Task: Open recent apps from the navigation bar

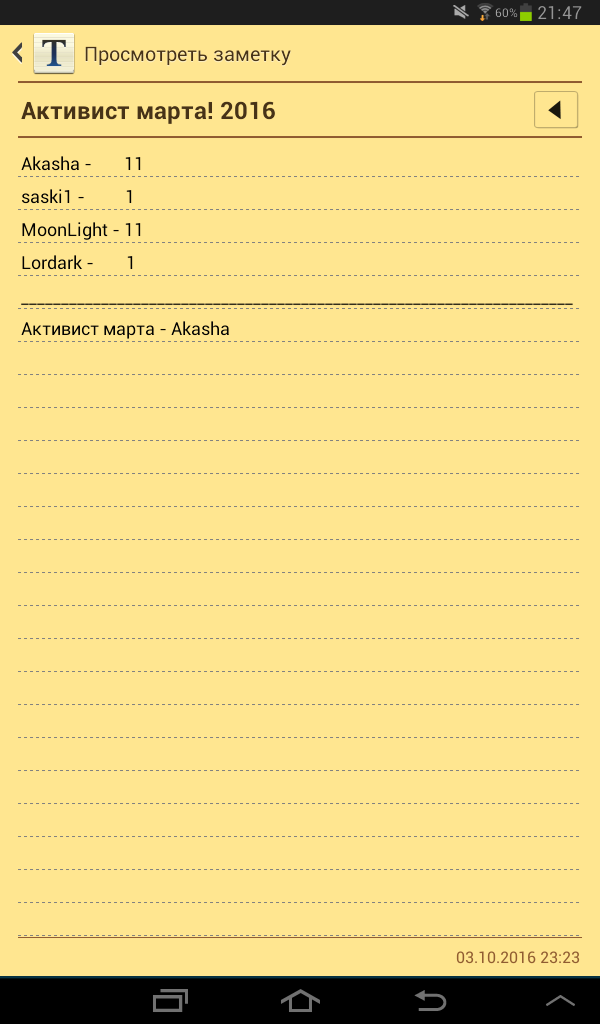Action: click(170, 1000)
